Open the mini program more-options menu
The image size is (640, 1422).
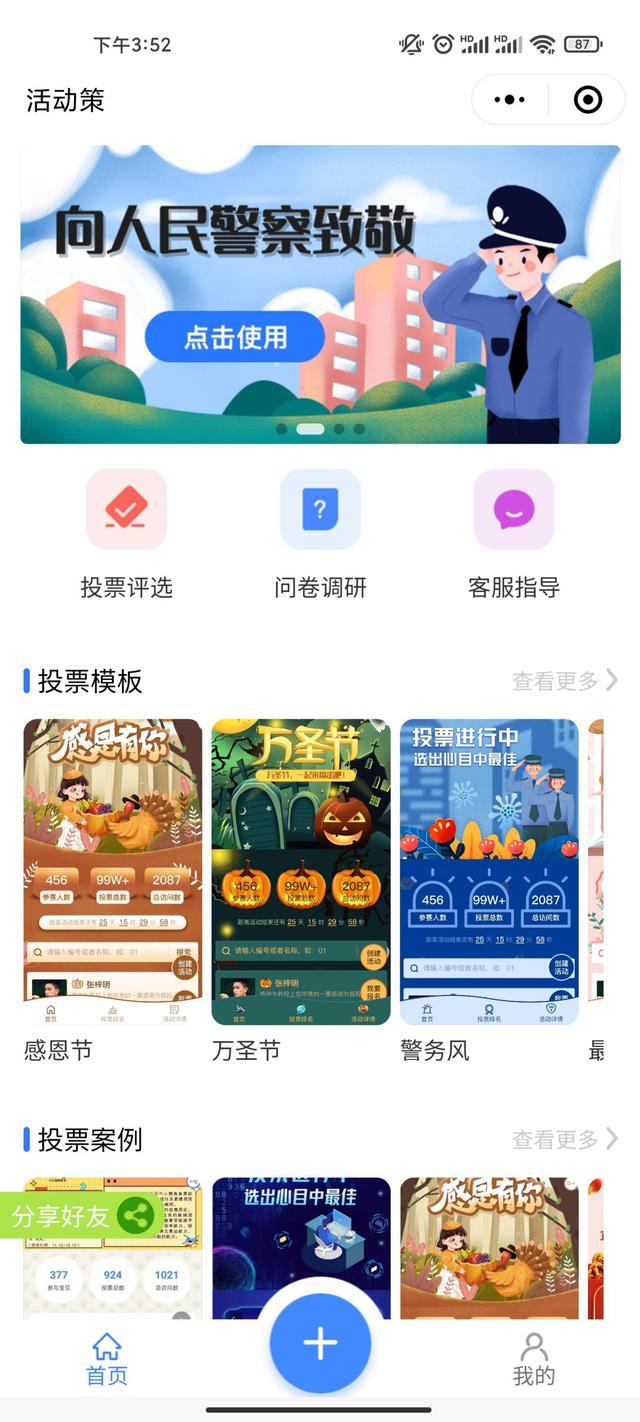tap(510, 100)
